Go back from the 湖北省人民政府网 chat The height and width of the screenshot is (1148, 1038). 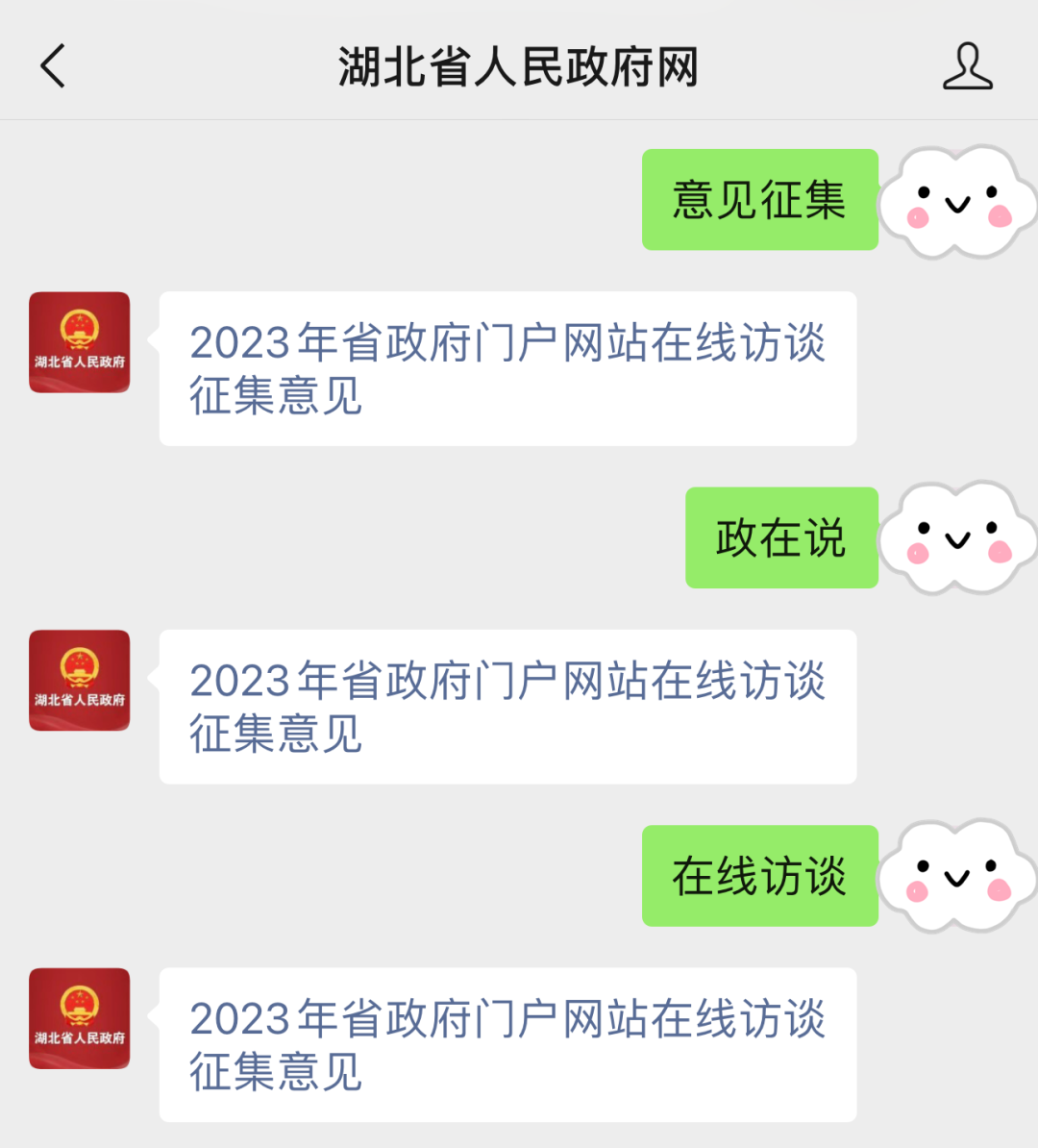tap(53, 66)
